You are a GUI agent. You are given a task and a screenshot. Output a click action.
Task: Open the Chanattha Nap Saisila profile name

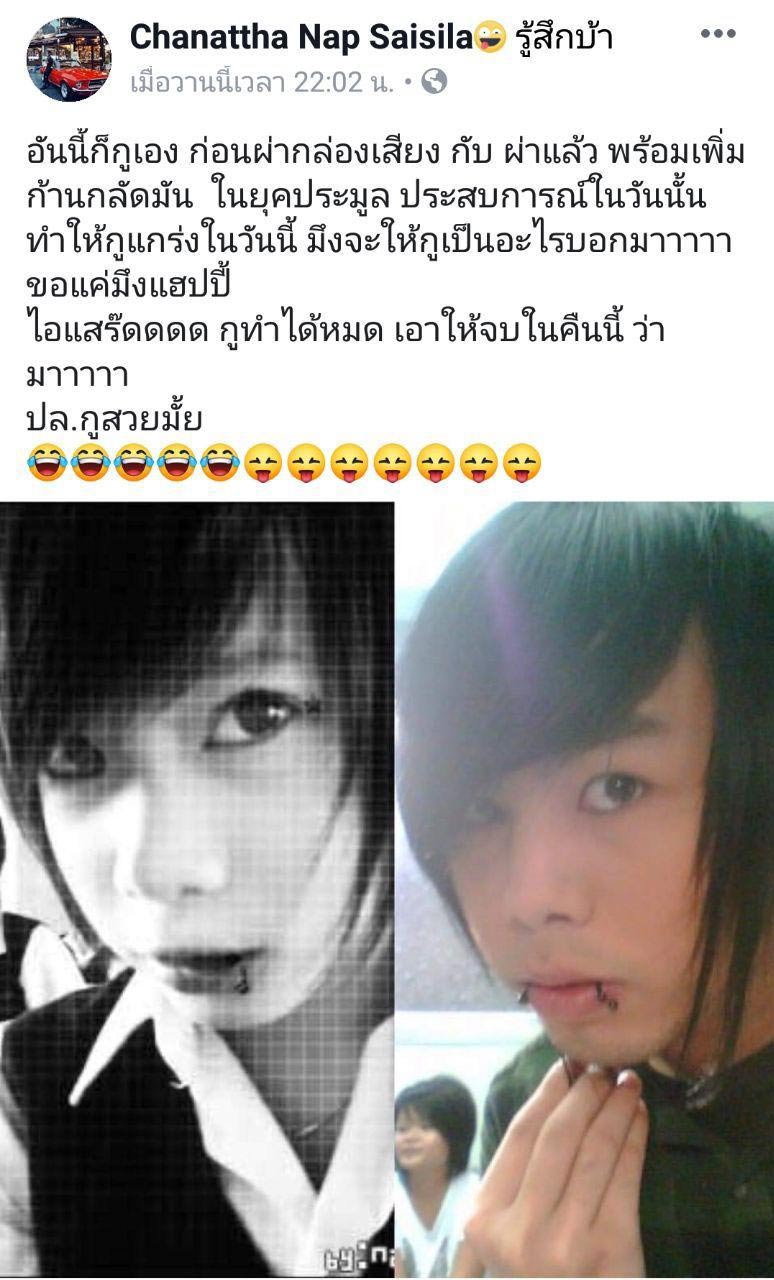tap(300, 38)
